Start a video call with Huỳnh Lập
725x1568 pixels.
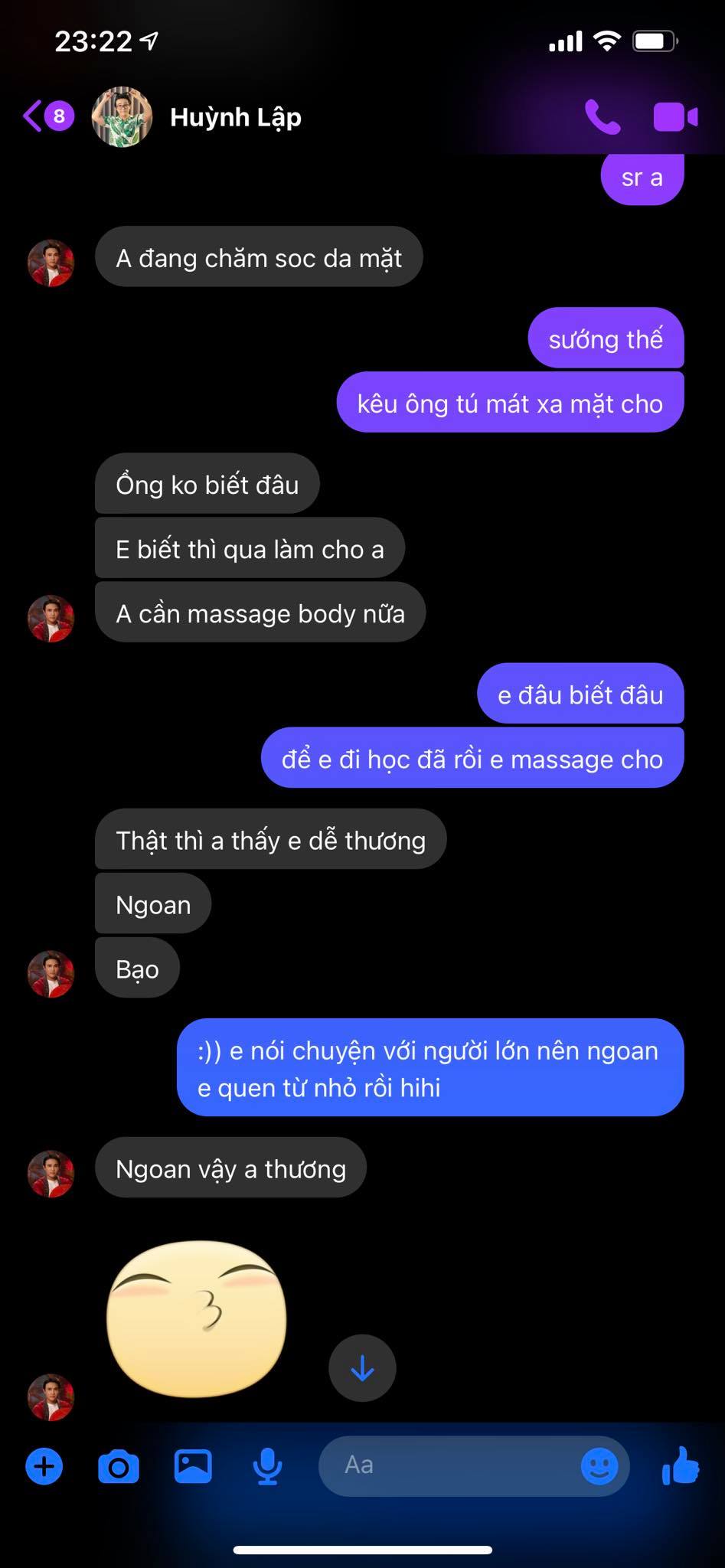pos(675,117)
